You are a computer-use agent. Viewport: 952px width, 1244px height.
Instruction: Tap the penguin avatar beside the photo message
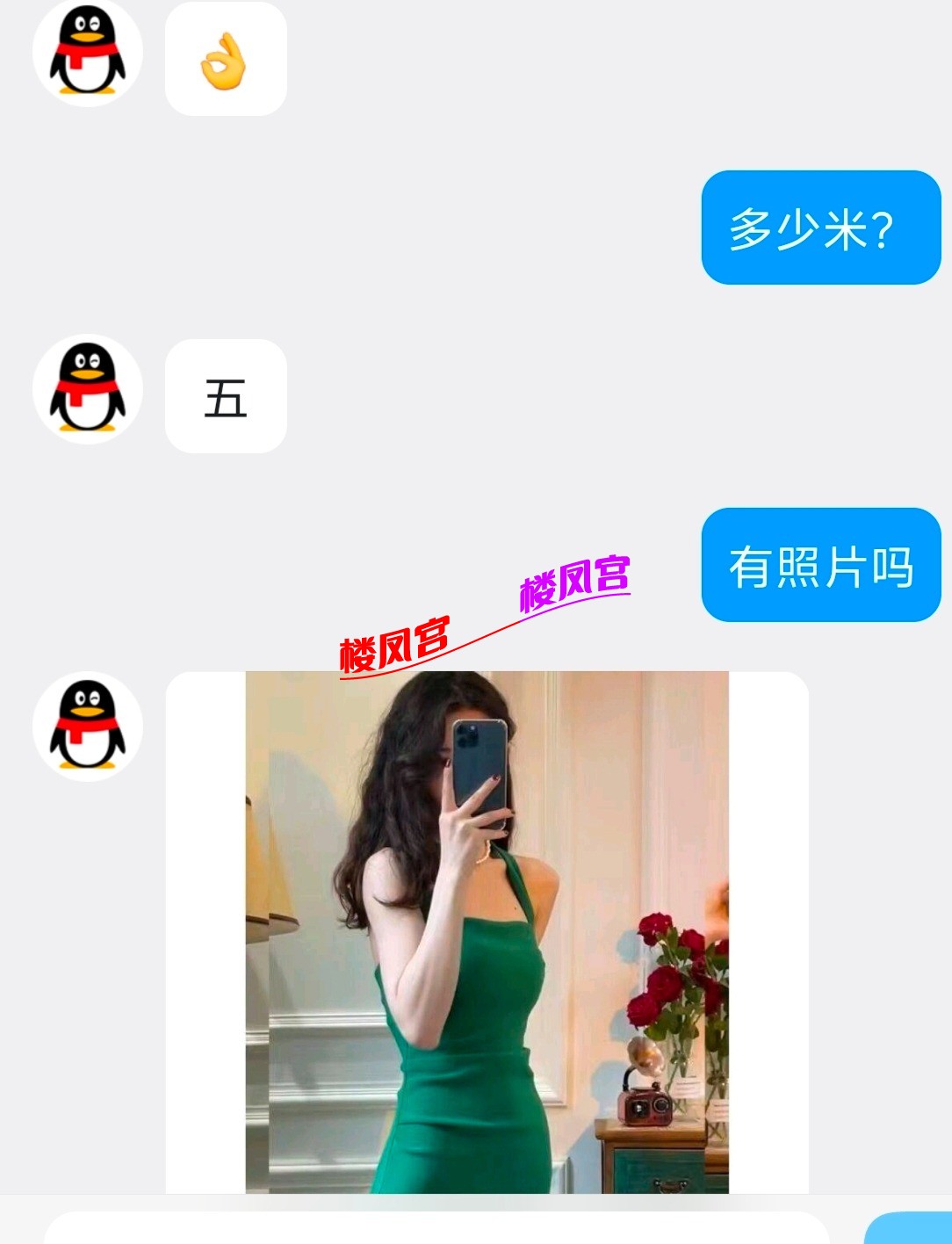click(88, 726)
